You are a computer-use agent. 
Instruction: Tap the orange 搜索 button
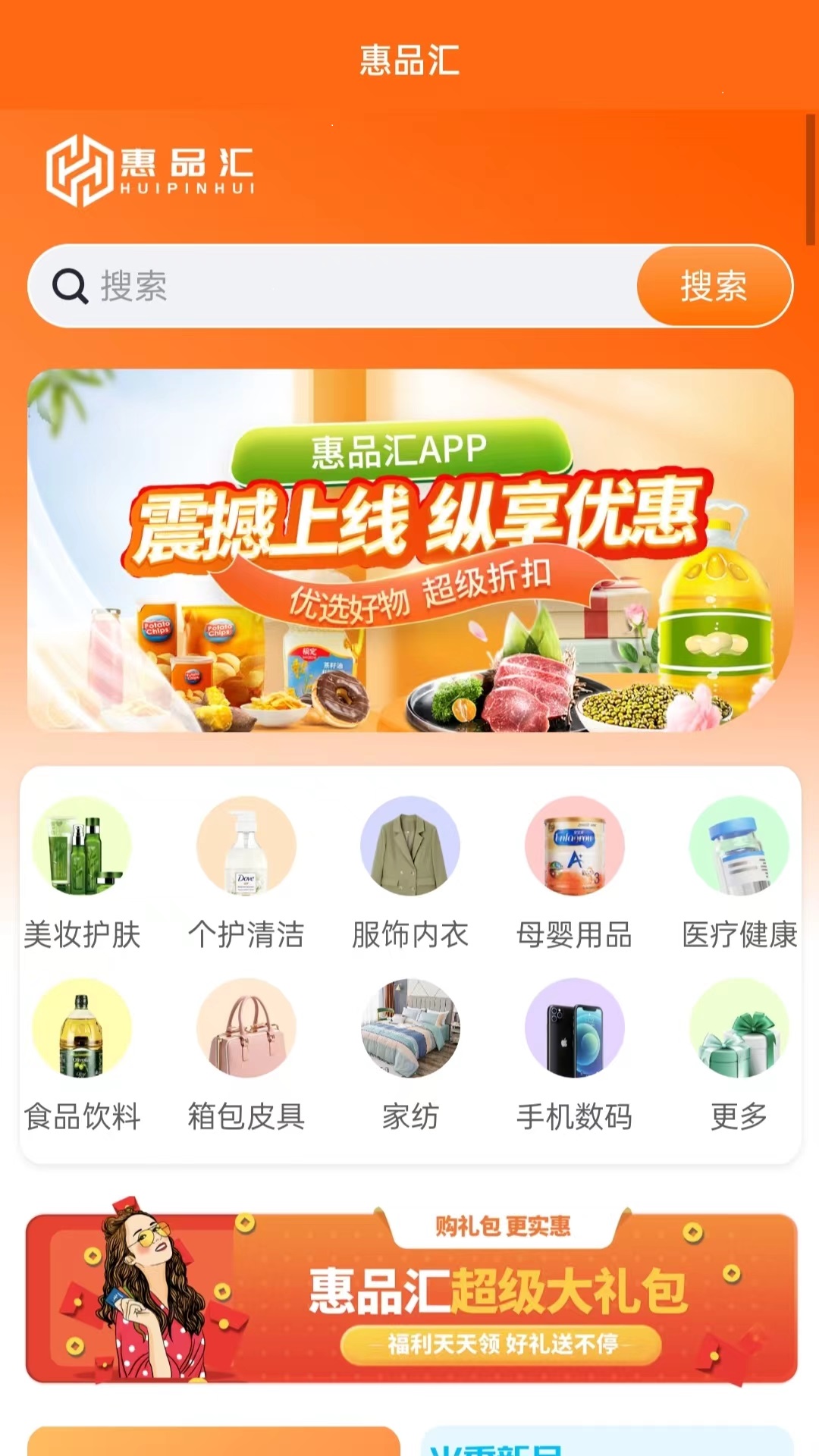[714, 287]
